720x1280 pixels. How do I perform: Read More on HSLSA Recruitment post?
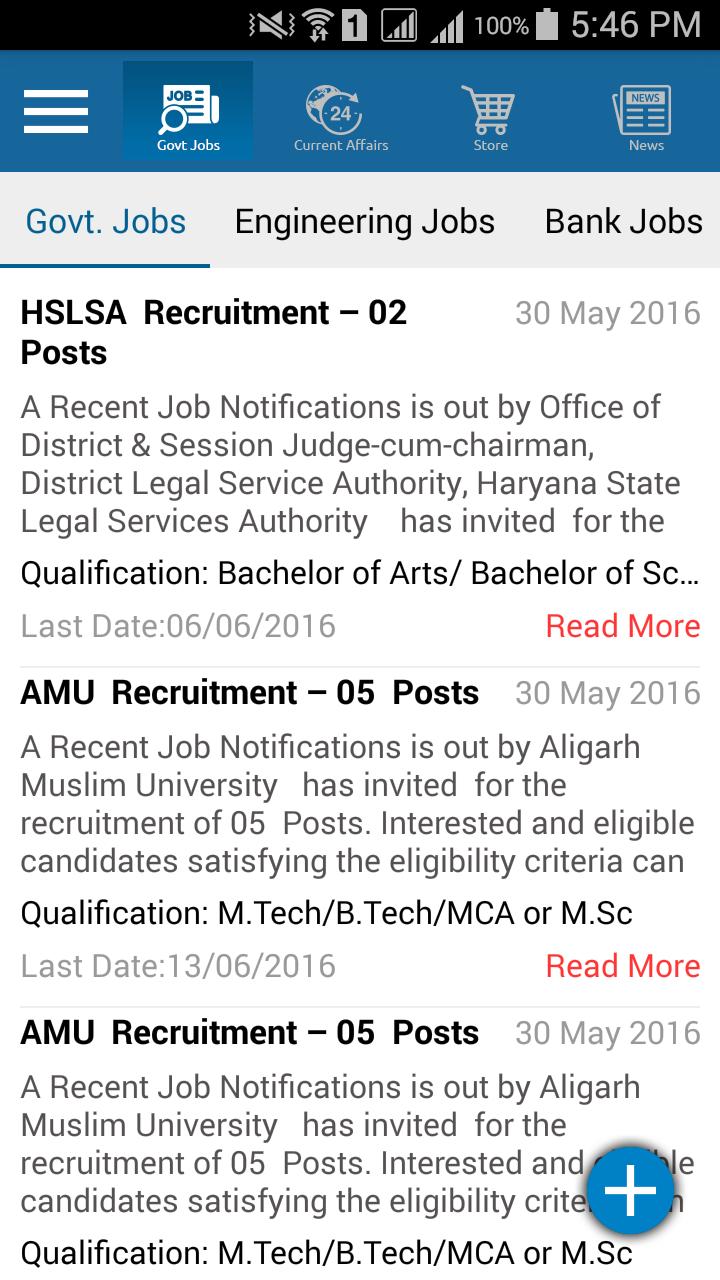(x=622, y=626)
